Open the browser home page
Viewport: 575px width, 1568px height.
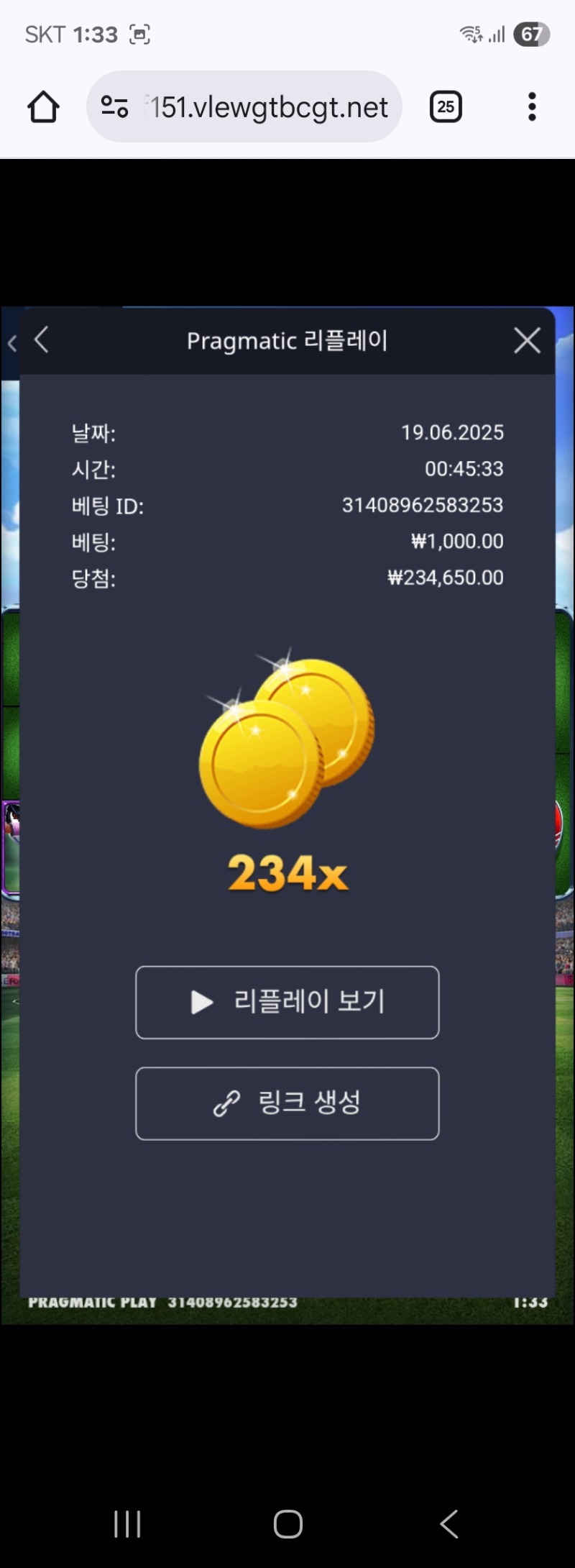pyautogui.click(x=43, y=107)
